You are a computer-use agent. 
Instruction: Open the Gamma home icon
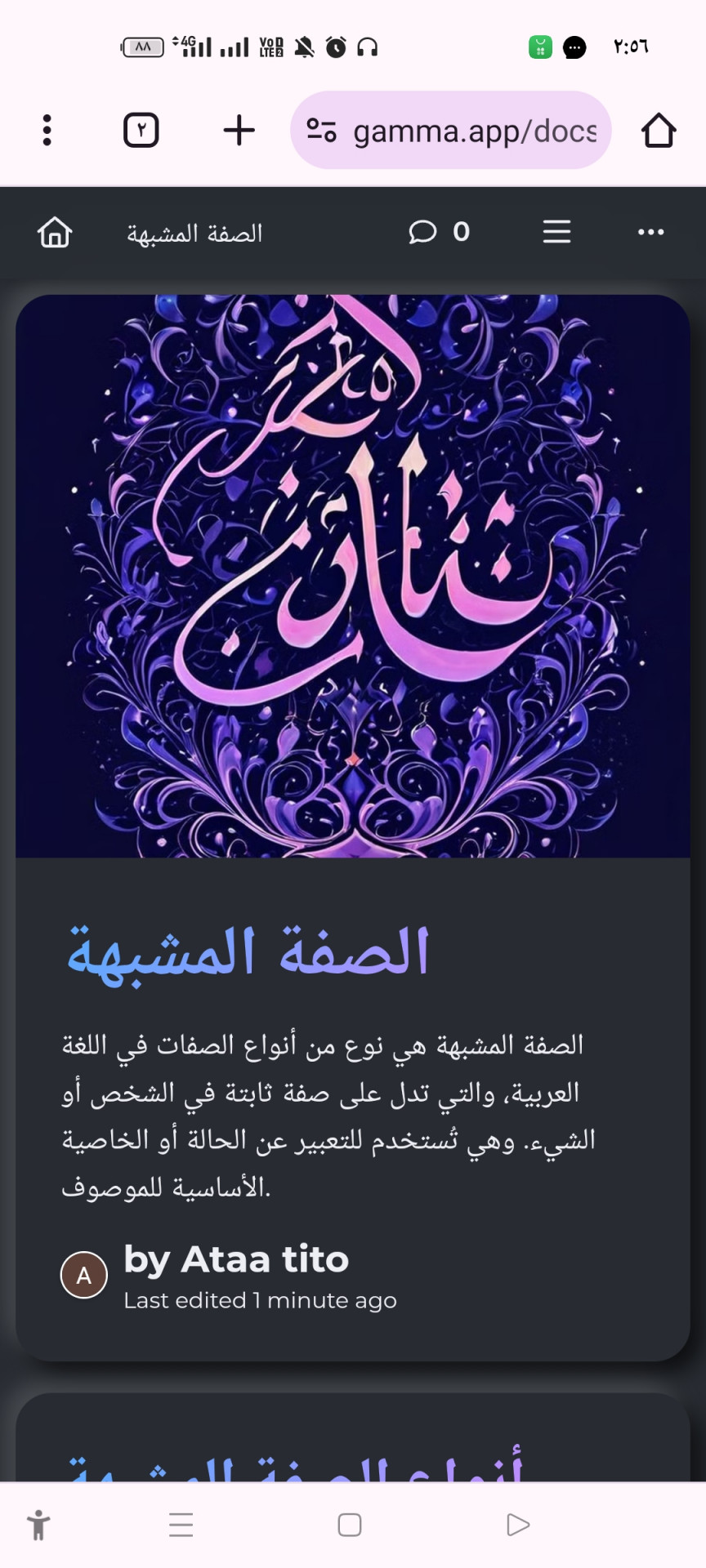55,233
